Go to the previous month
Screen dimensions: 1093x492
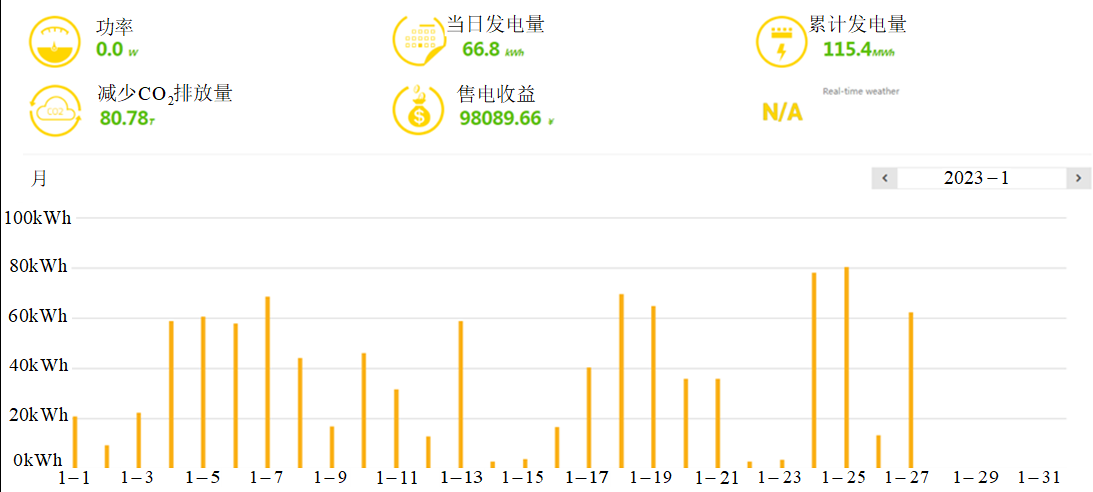tap(884, 178)
